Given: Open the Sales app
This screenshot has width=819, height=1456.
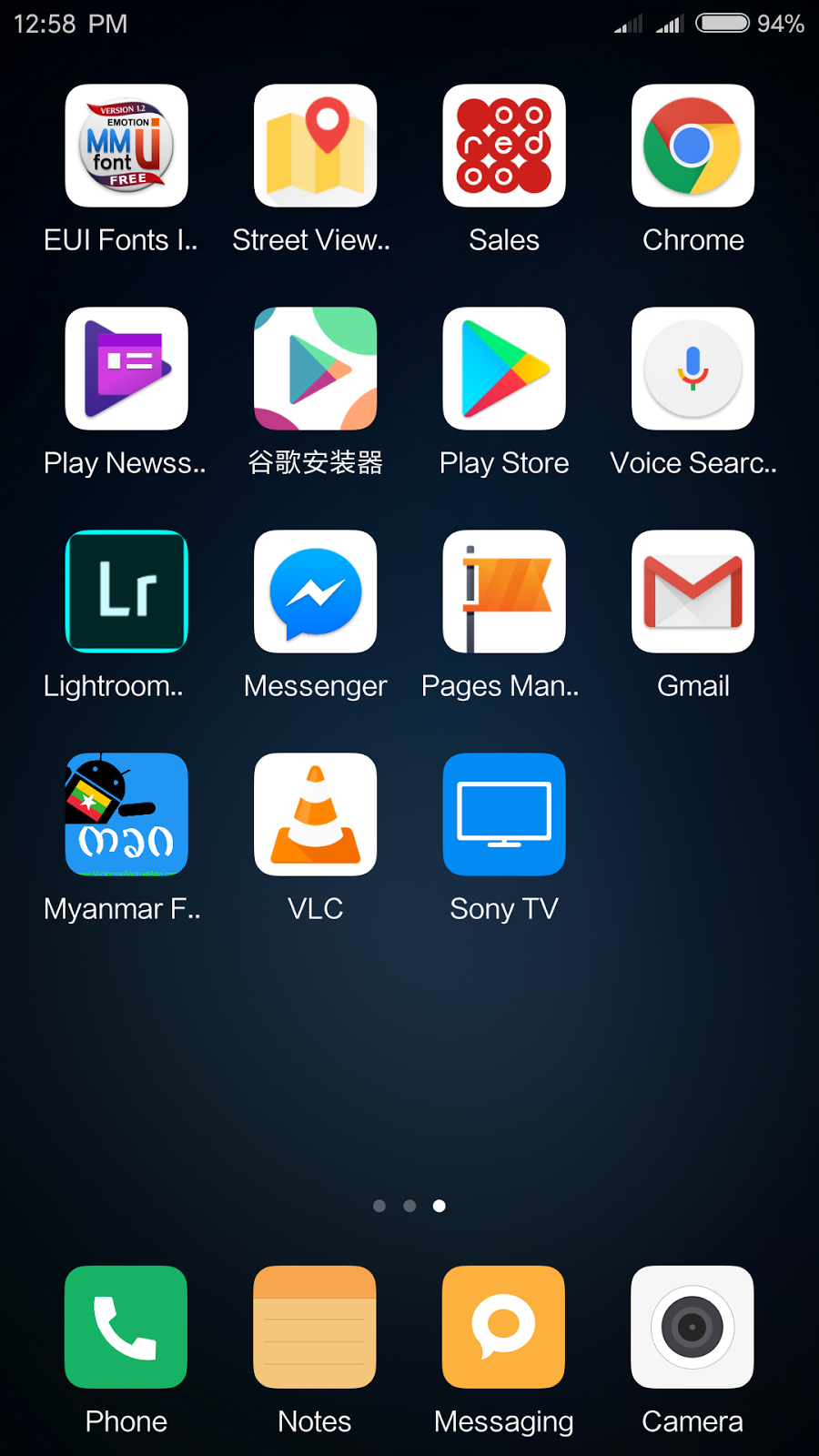Looking at the screenshot, I should tap(504, 146).
